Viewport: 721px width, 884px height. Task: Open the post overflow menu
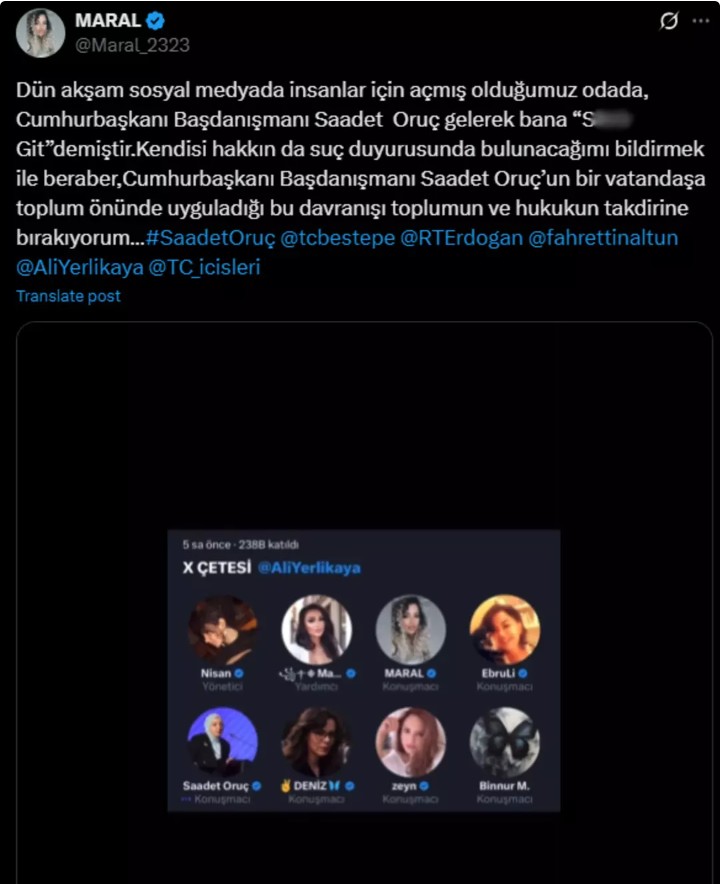click(699, 21)
